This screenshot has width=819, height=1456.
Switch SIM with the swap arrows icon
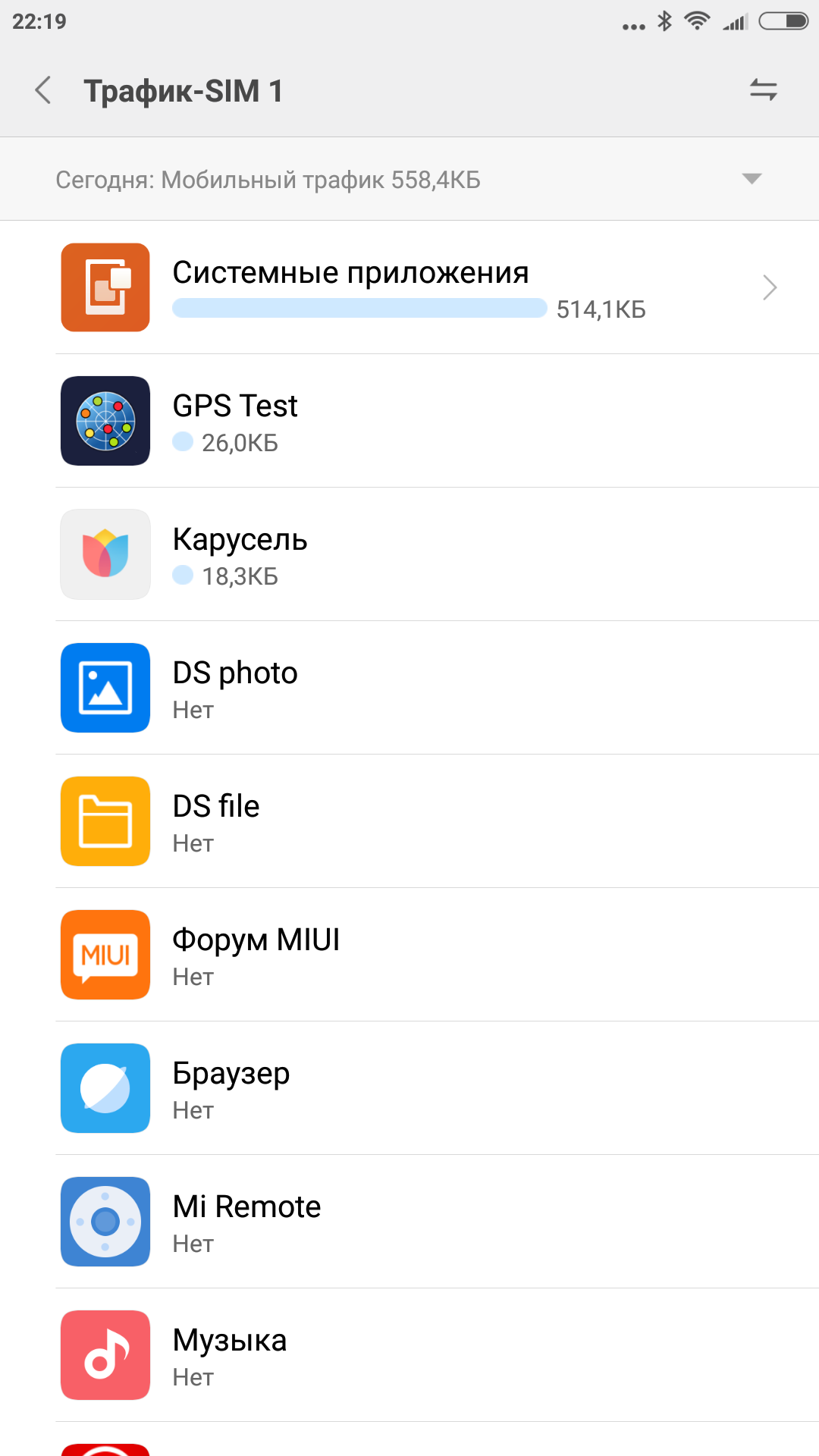pyautogui.click(x=763, y=89)
